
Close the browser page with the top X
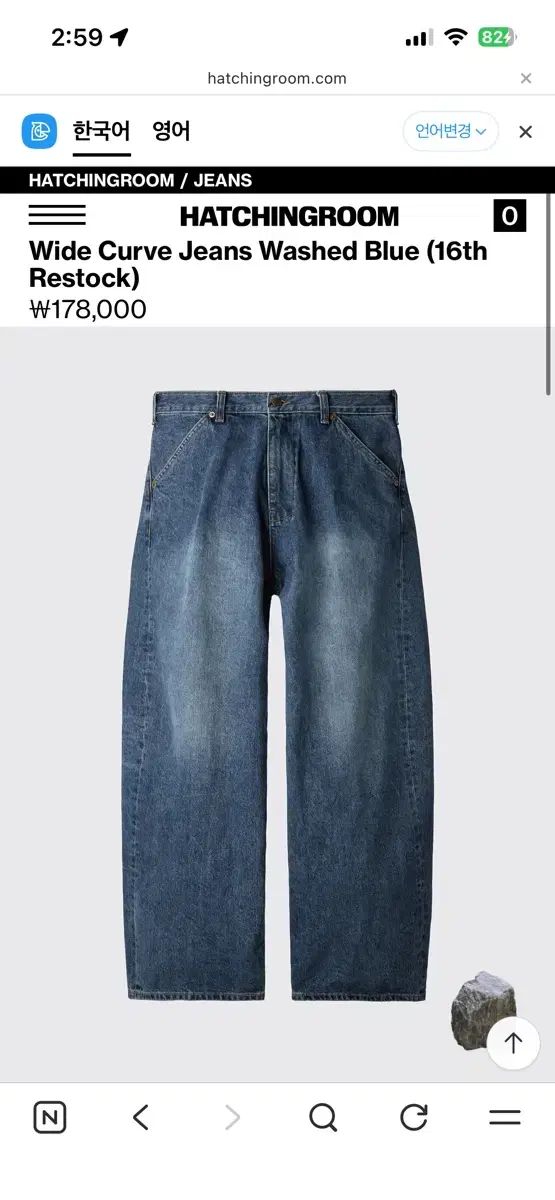pyautogui.click(x=526, y=78)
